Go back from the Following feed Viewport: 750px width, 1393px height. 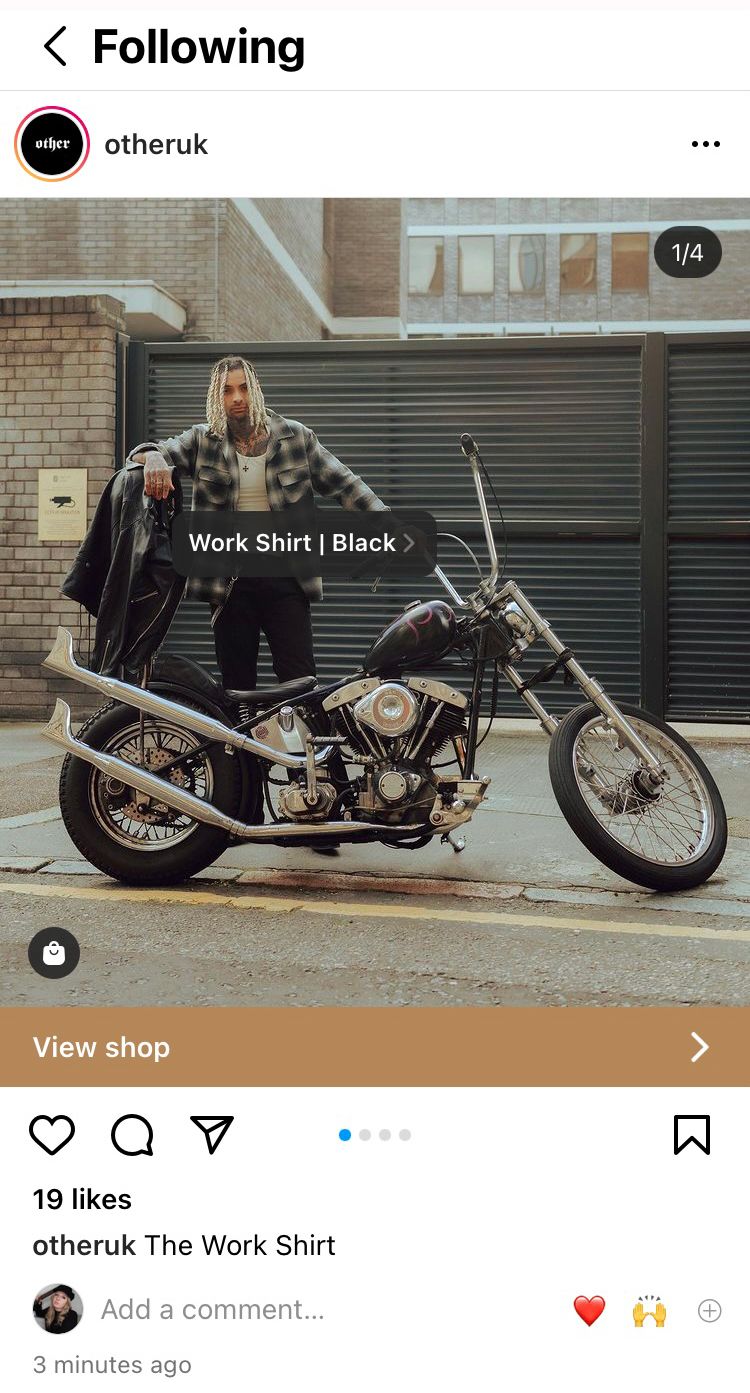point(55,47)
